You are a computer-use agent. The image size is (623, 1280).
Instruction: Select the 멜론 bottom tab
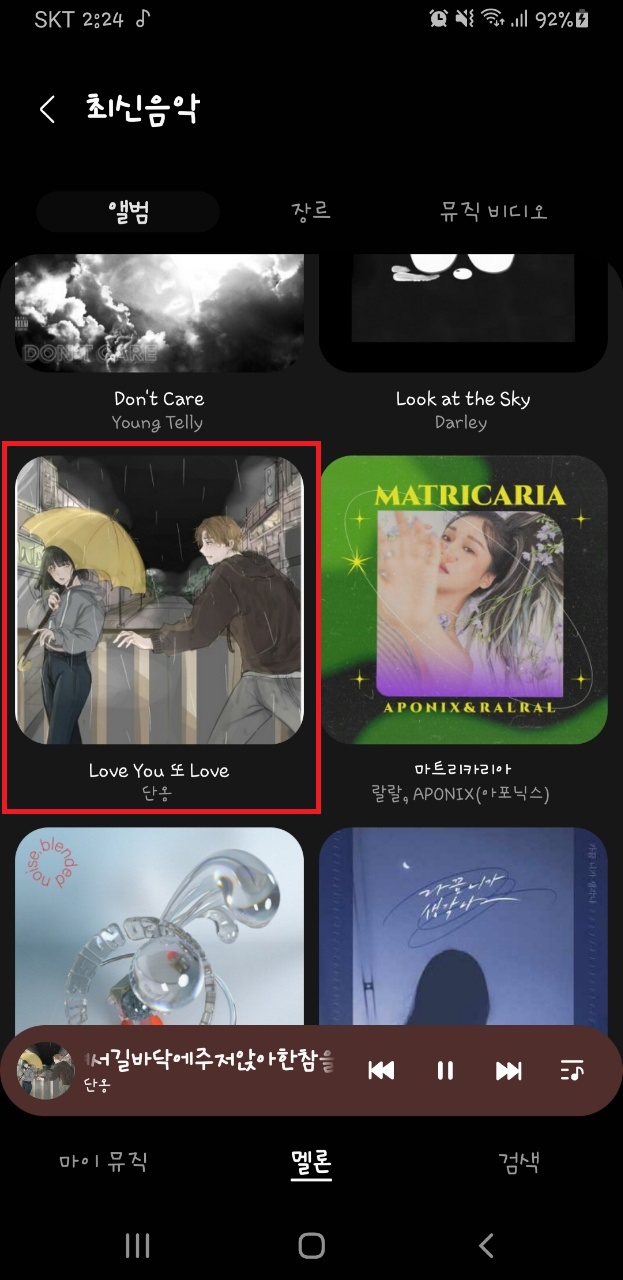tap(311, 1162)
